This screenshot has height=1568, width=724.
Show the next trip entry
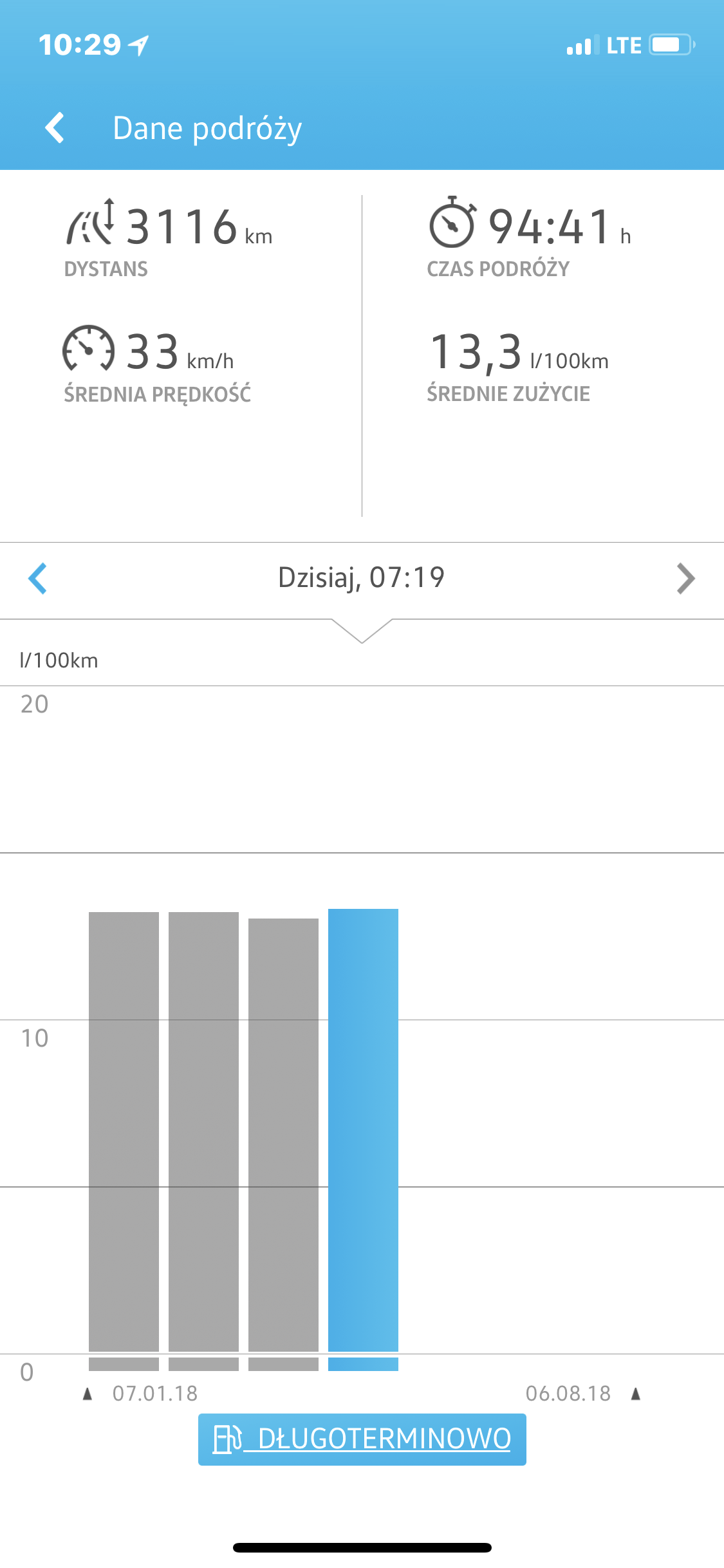click(685, 578)
